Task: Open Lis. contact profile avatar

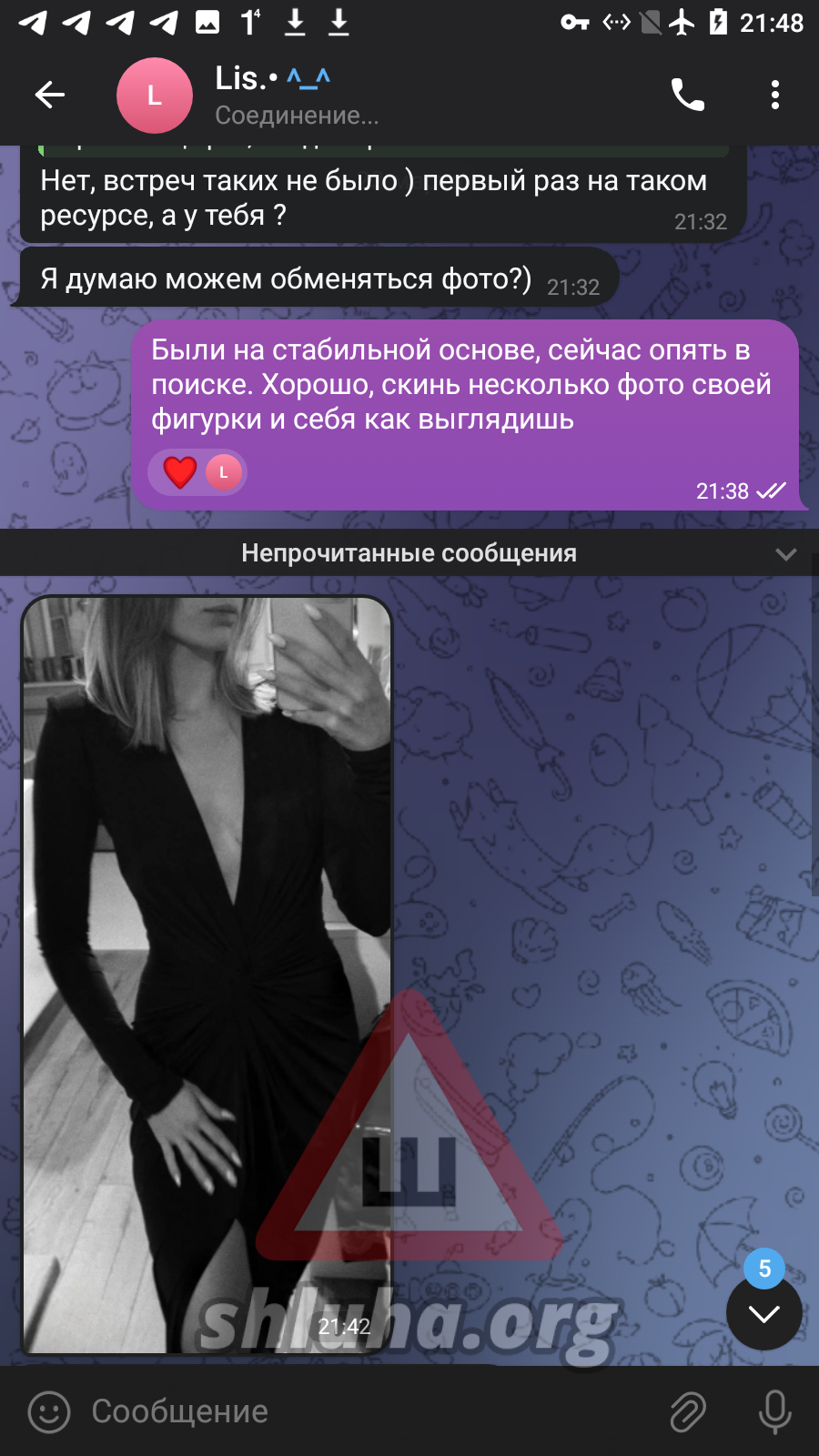Action: coord(155,96)
